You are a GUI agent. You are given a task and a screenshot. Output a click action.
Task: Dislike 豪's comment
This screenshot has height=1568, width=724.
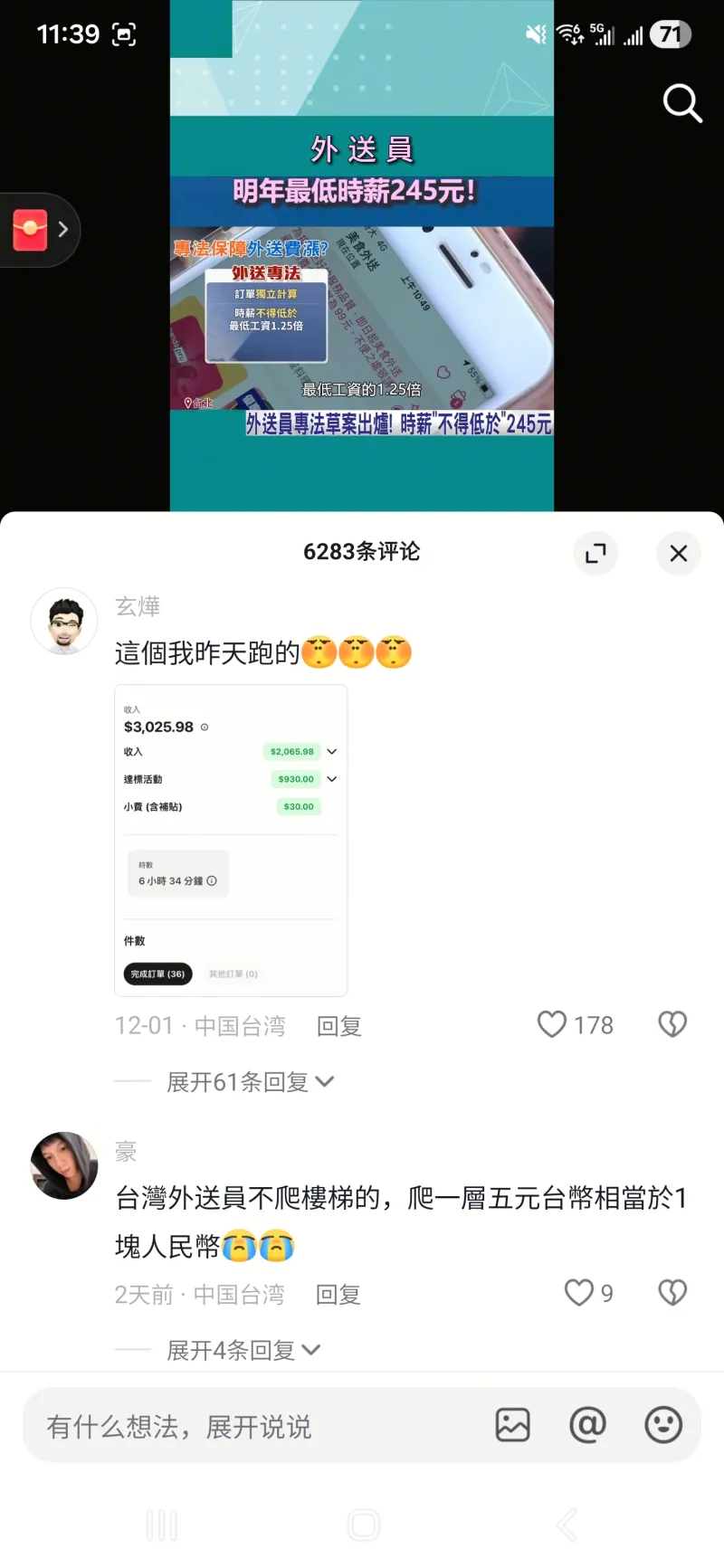[x=672, y=1293]
